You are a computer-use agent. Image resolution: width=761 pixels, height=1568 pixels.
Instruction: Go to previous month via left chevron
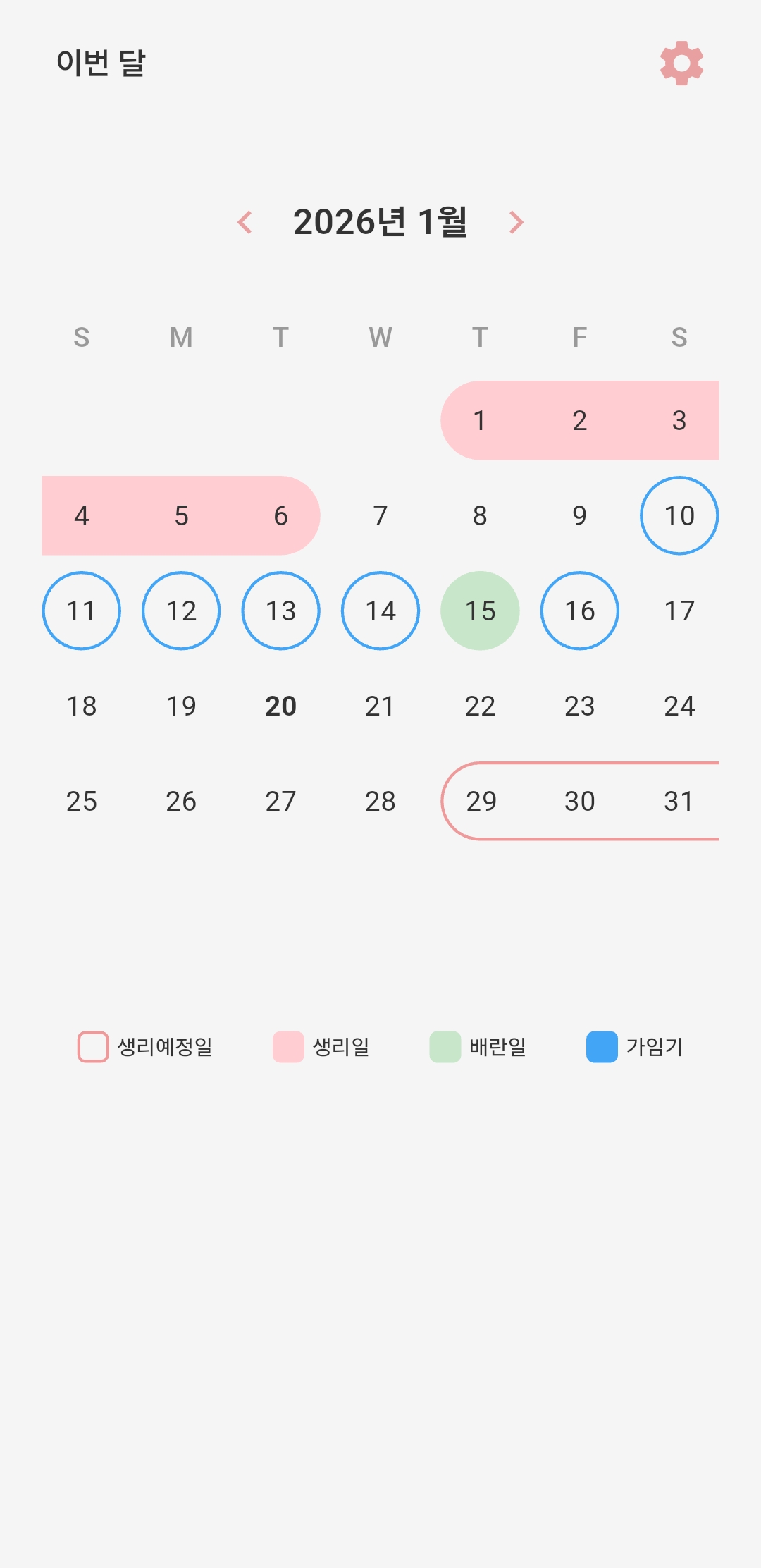[x=246, y=221]
